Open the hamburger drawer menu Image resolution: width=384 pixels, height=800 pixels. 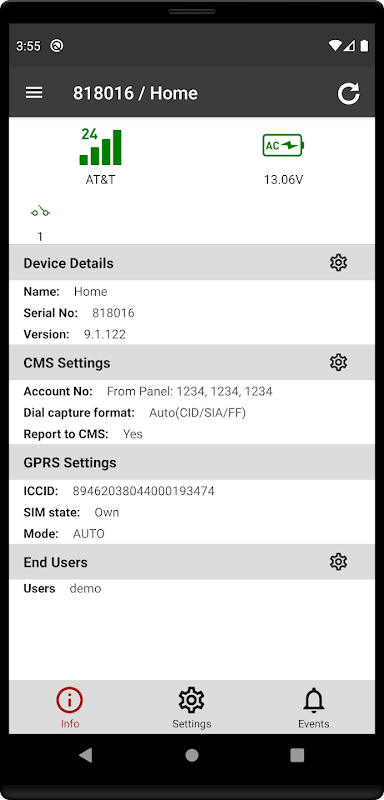point(34,93)
